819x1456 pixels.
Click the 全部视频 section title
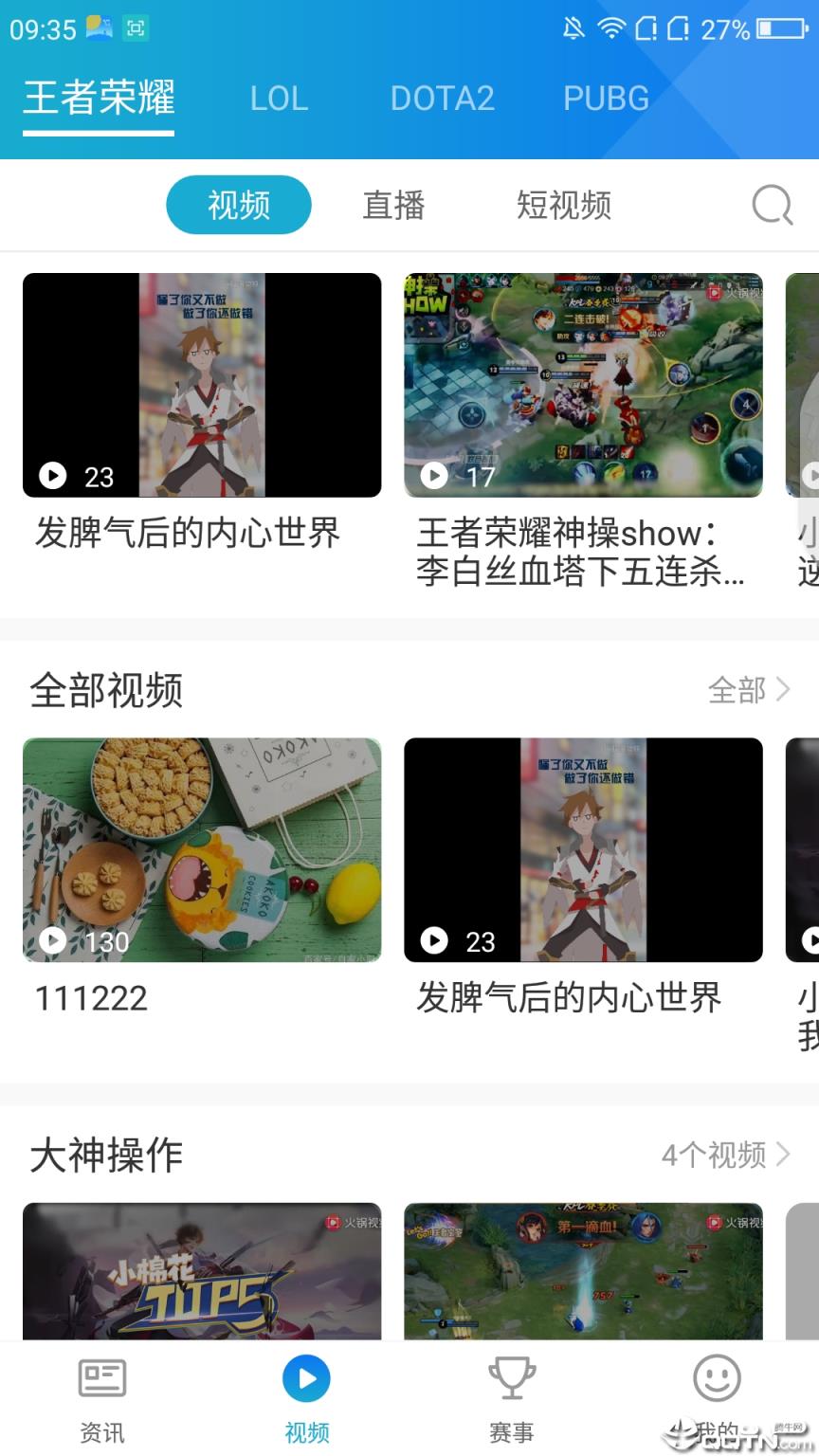coord(104,690)
